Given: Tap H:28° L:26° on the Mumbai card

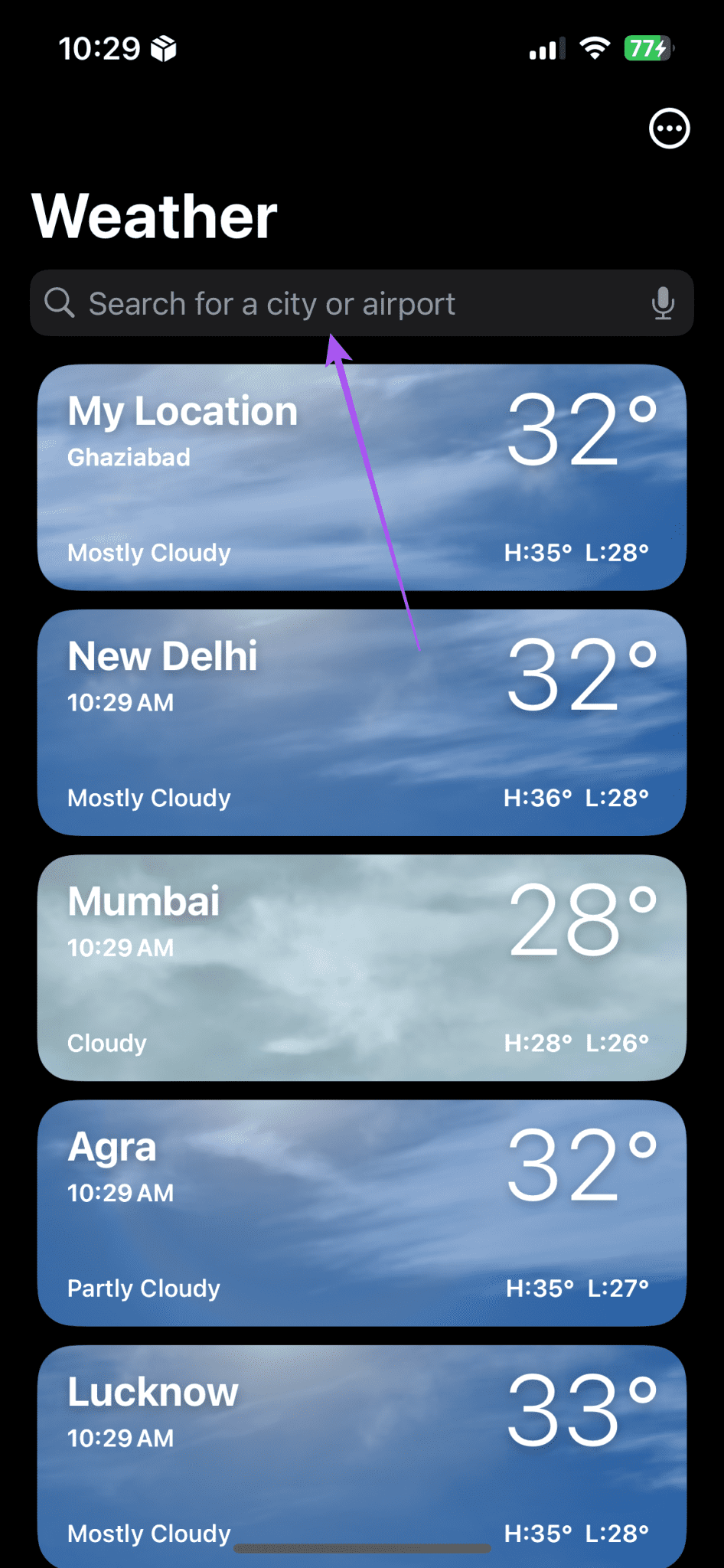Looking at the screenshot, I should coord(574,1042).
